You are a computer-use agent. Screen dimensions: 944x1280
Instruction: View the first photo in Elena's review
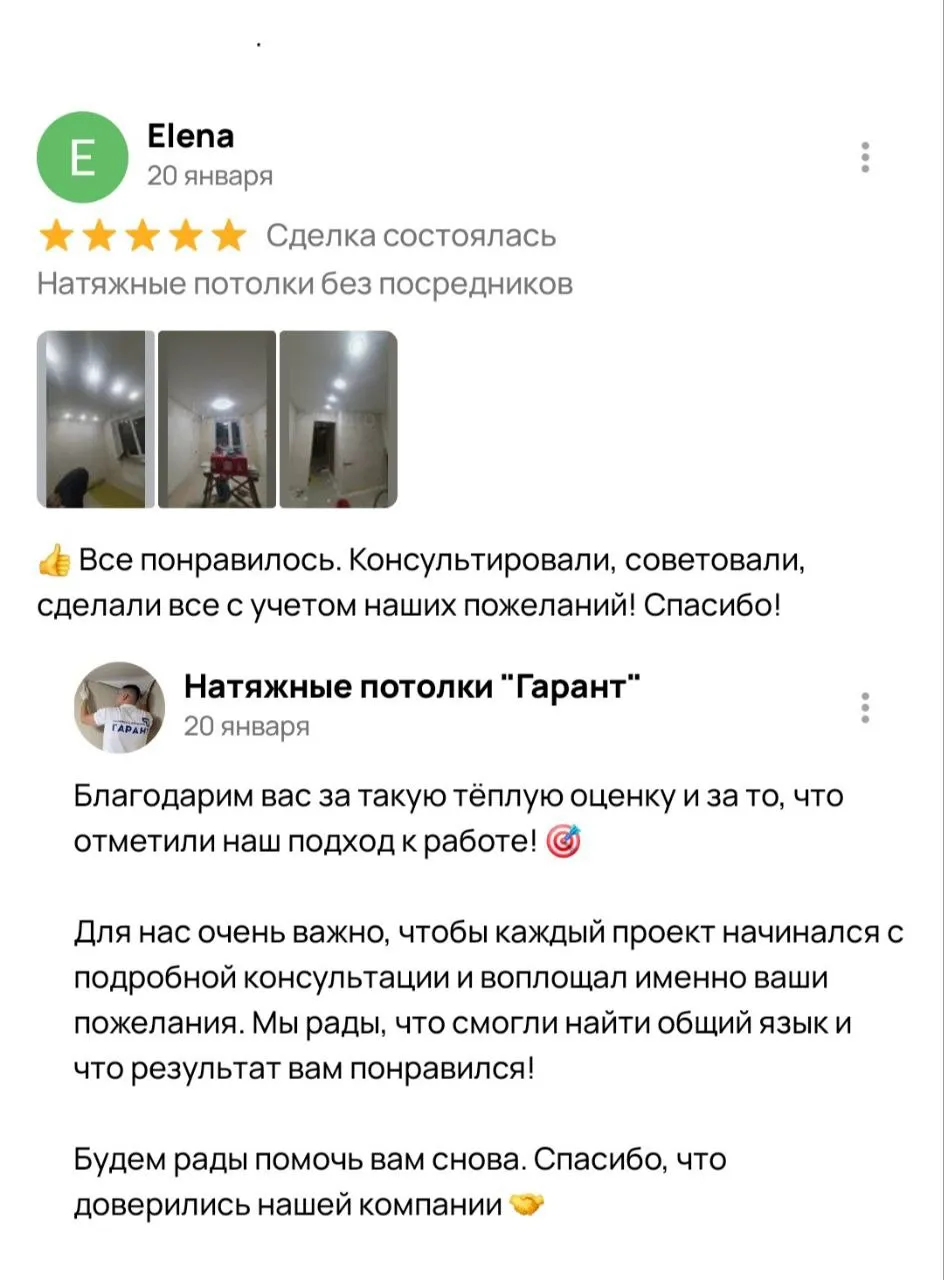(95, 419)
